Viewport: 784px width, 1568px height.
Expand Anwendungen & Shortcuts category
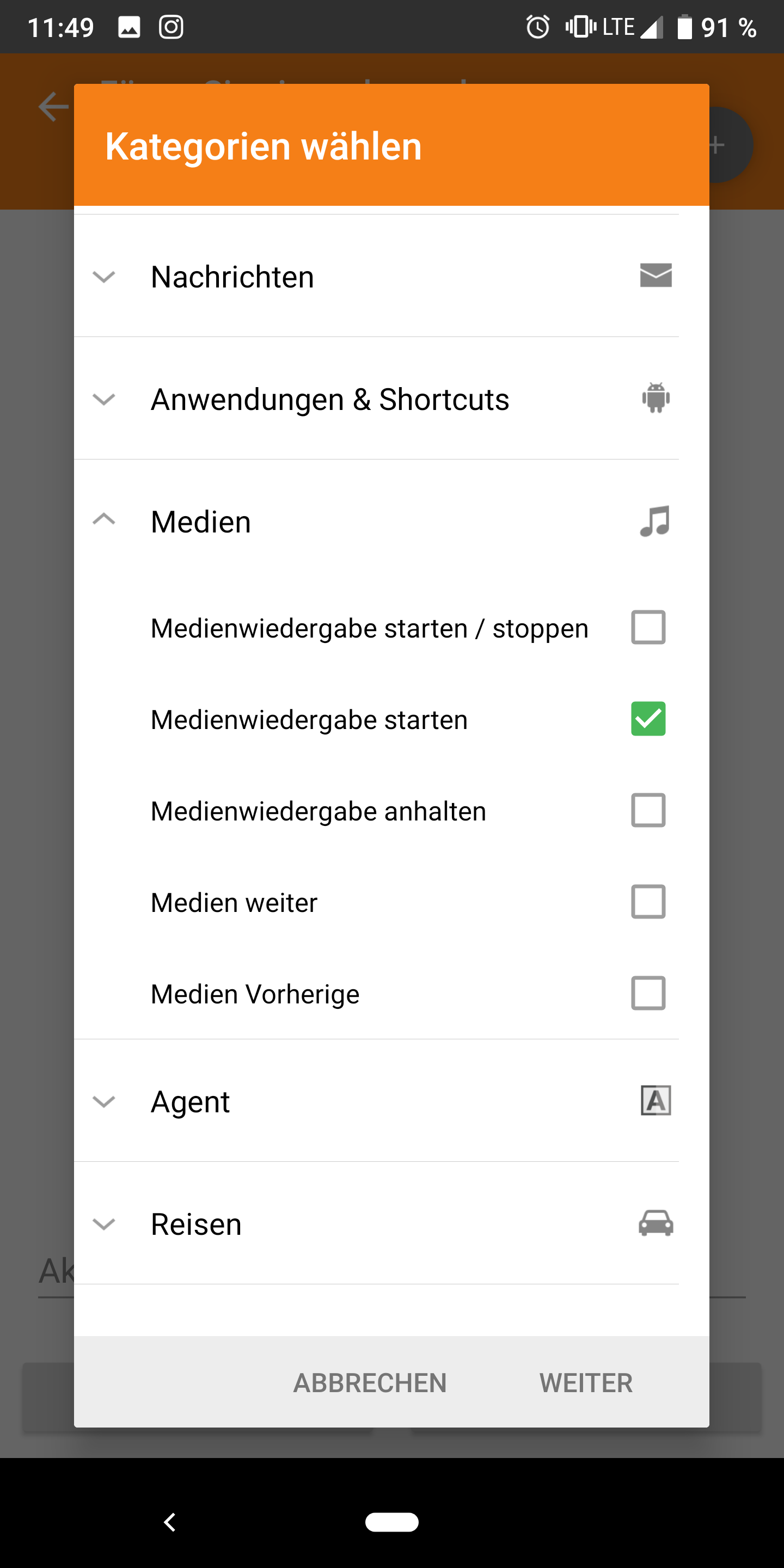point(104,400)
